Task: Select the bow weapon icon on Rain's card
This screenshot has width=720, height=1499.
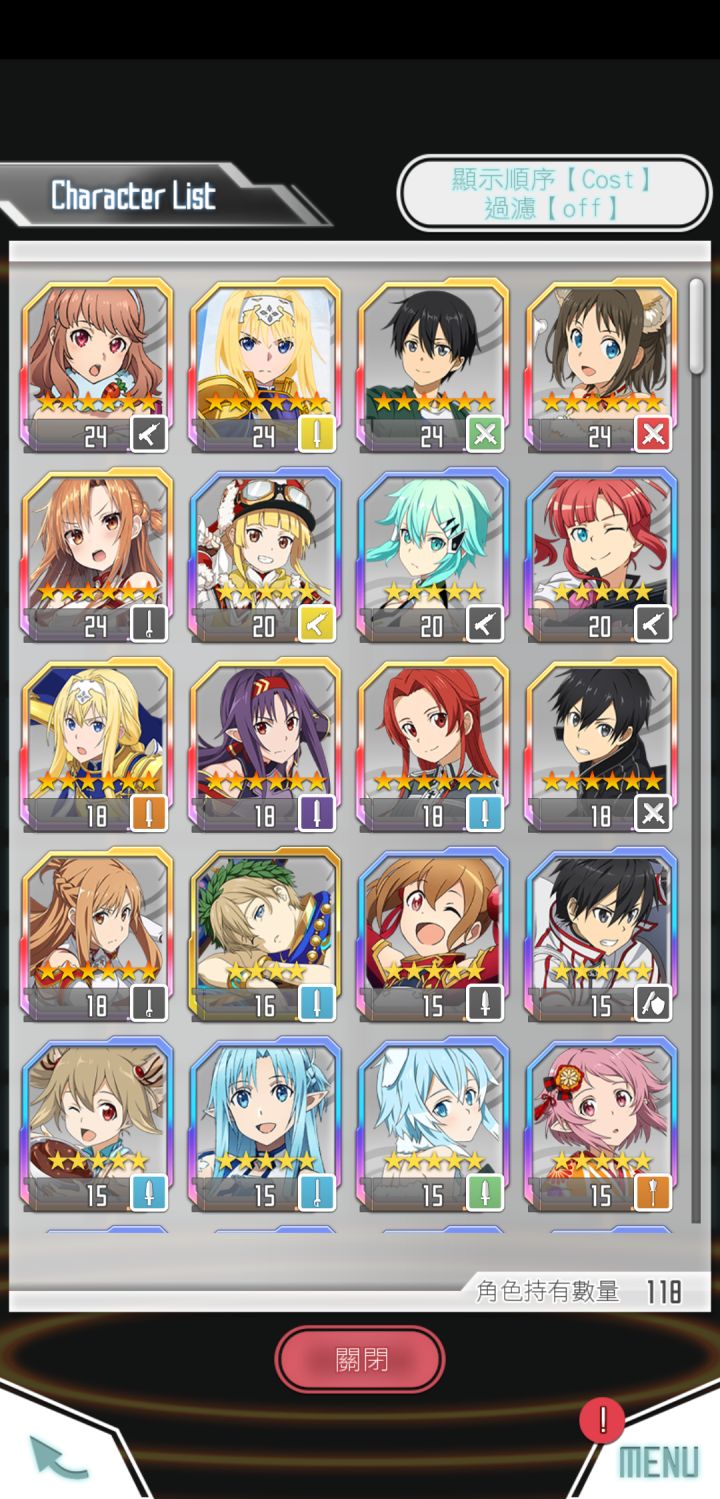Action: [x=653, y=623]
